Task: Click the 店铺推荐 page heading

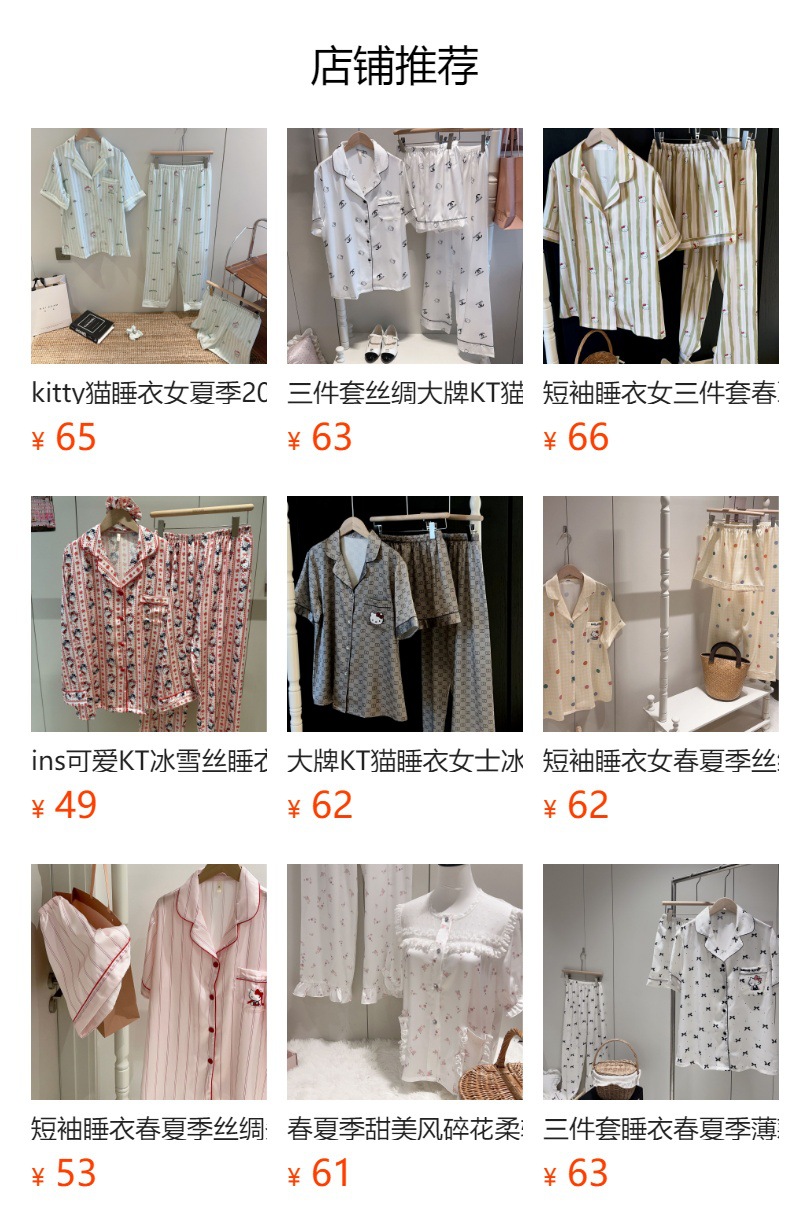Action: click(x=395, y=63)
